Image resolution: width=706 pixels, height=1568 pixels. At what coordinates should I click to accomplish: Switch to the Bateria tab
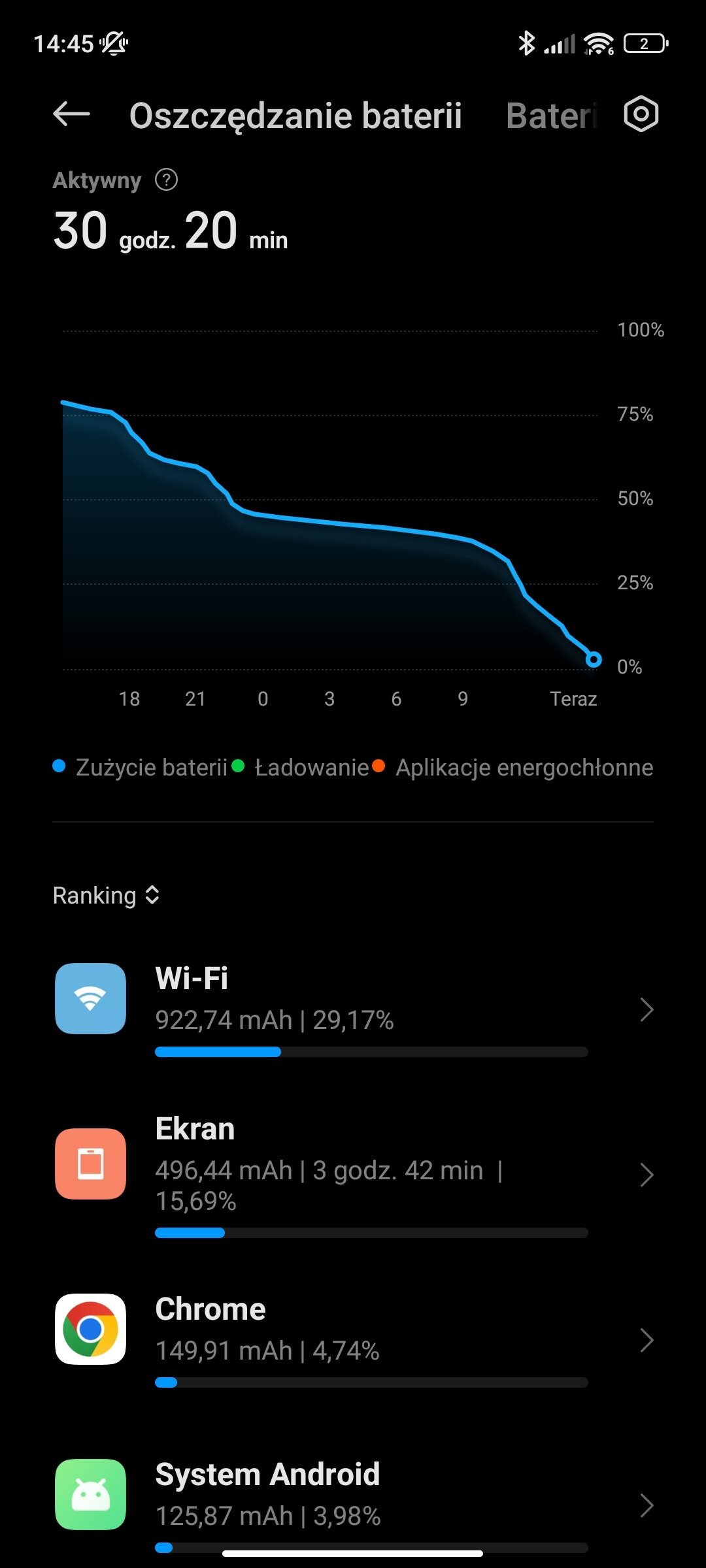click(551, 116)
